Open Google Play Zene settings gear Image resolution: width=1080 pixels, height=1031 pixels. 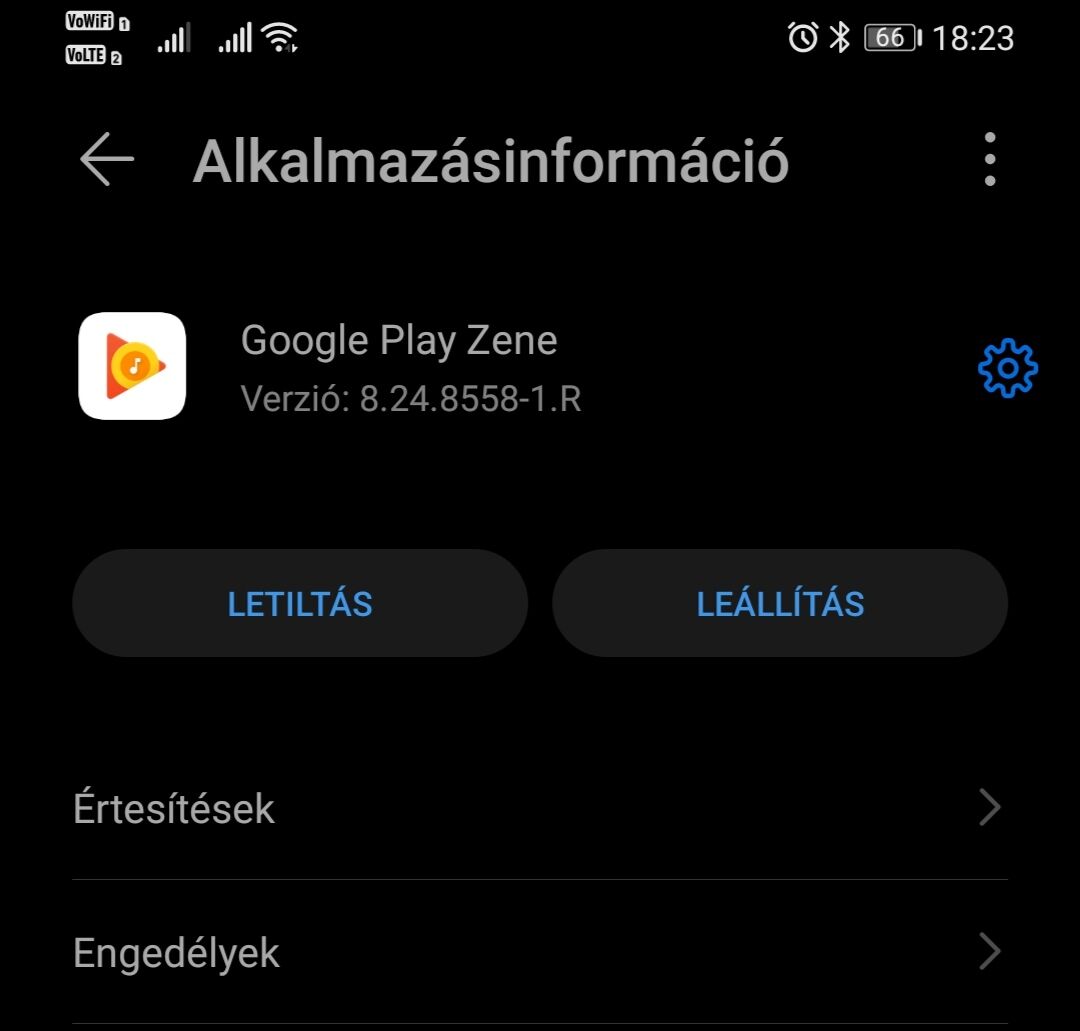point(1007,369)
